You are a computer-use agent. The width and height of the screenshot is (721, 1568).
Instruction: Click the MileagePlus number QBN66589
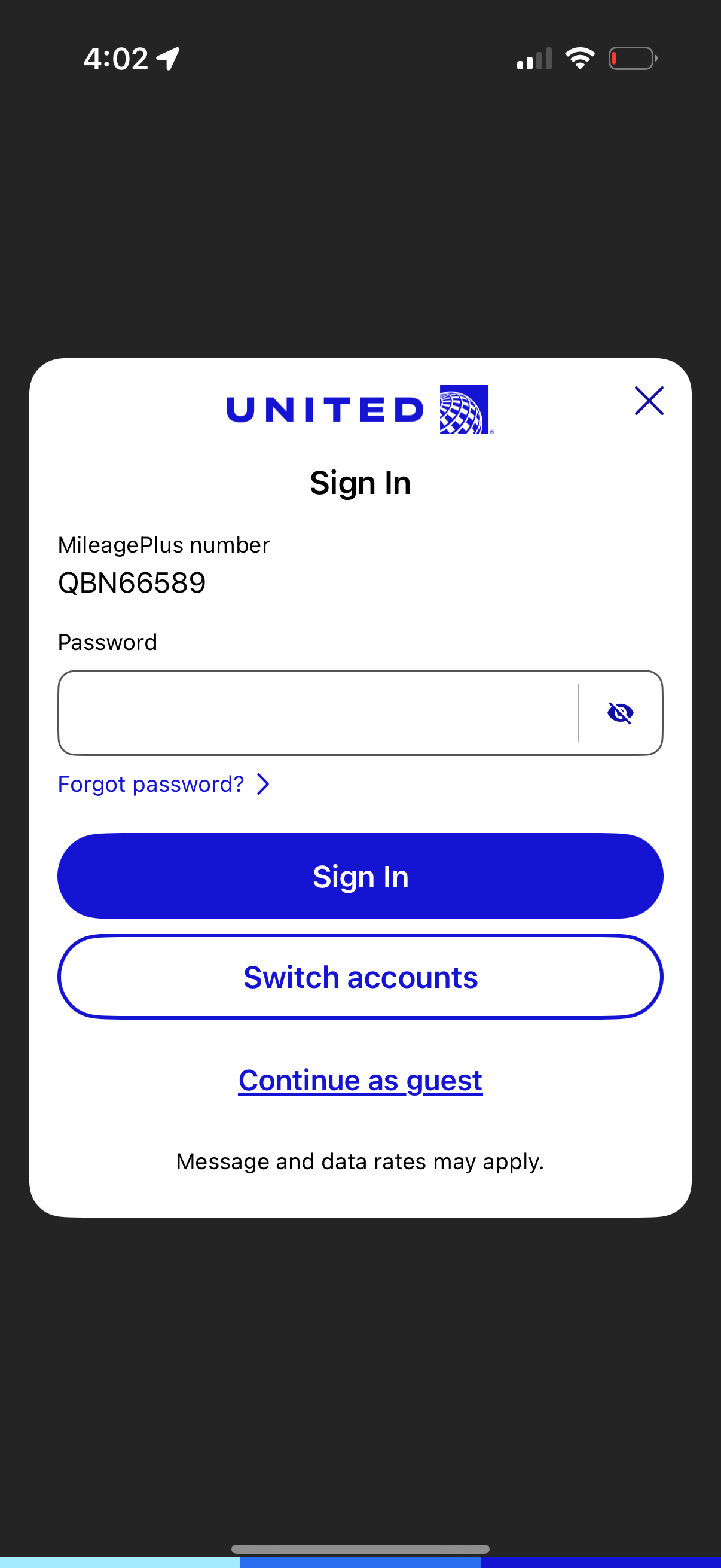pyautogui.click(x=132, y=582)
